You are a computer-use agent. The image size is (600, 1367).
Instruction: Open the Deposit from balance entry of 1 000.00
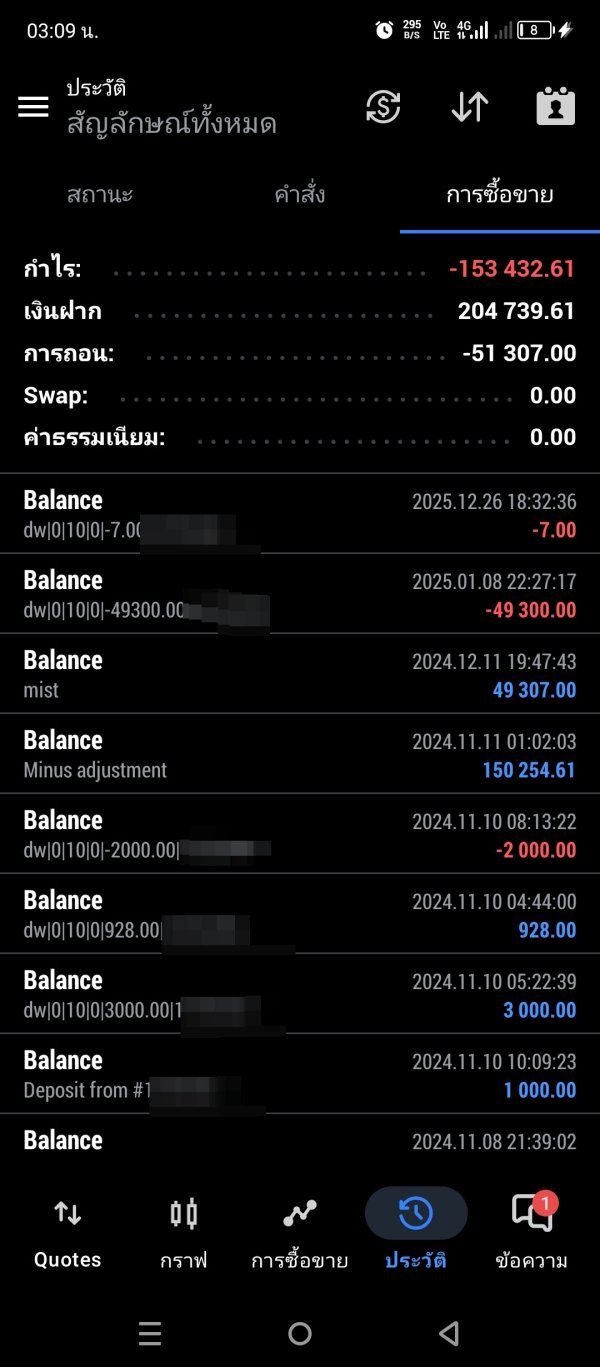point(300,1074)
